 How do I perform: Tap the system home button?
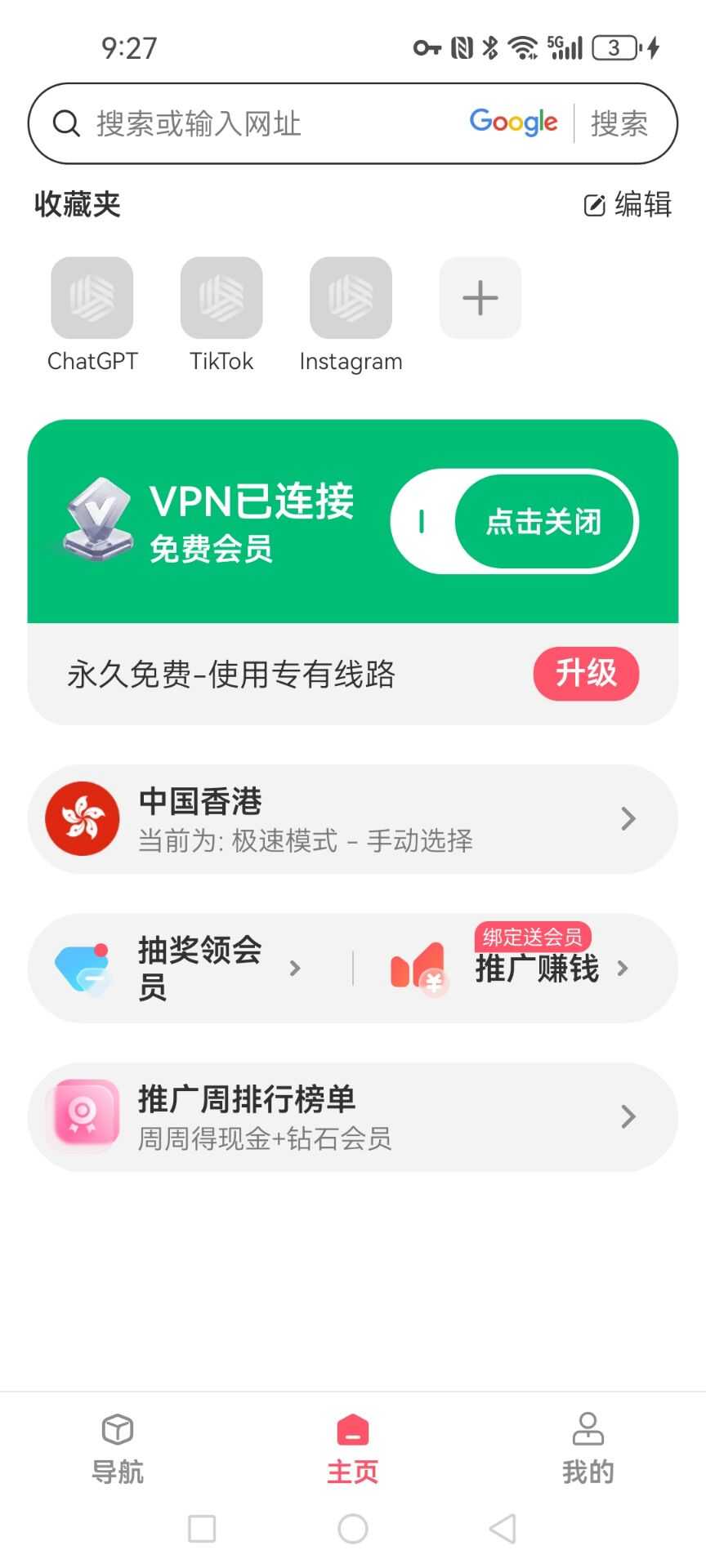pos(353,1529)
